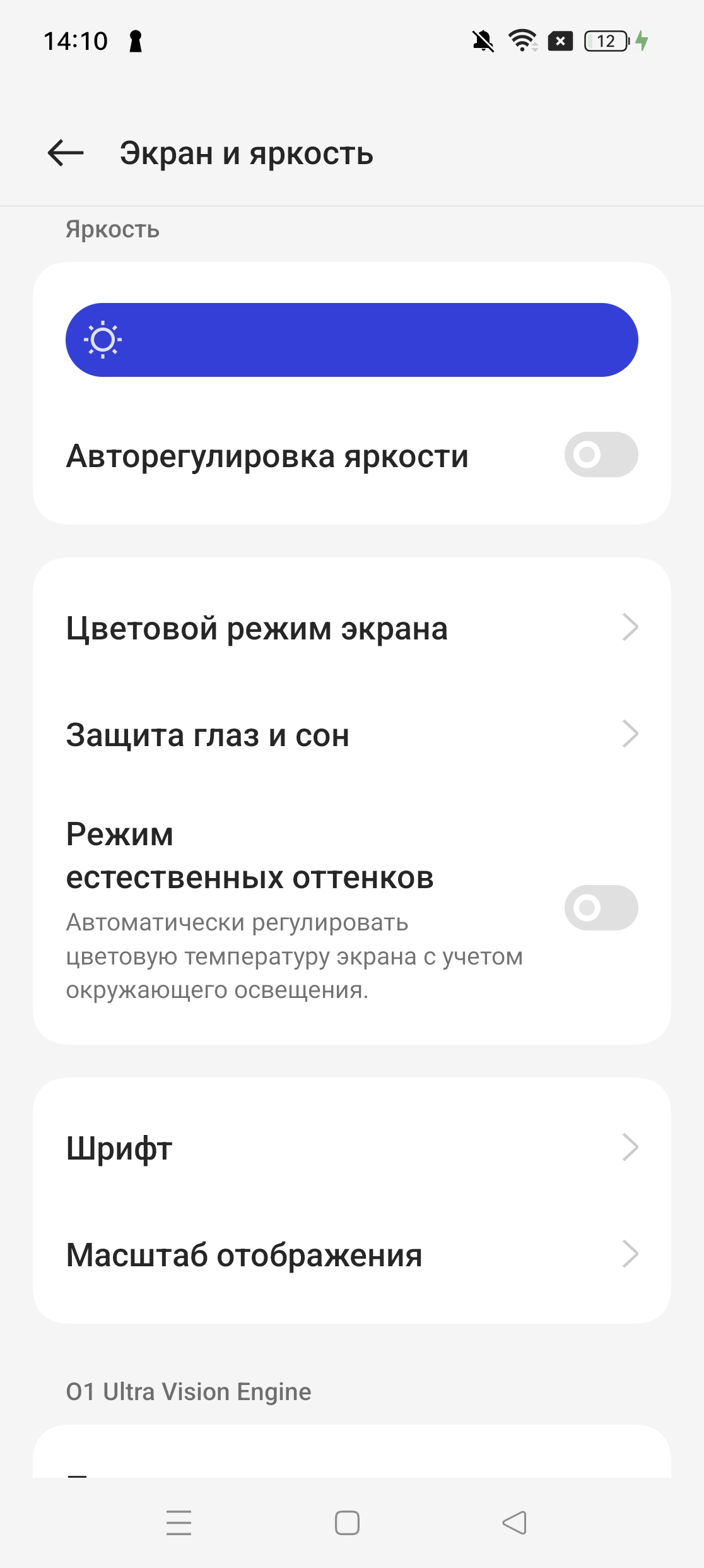Tap the brightness slider bar
The width and height of the screenshot is (704, 1568).
(352, 340)
